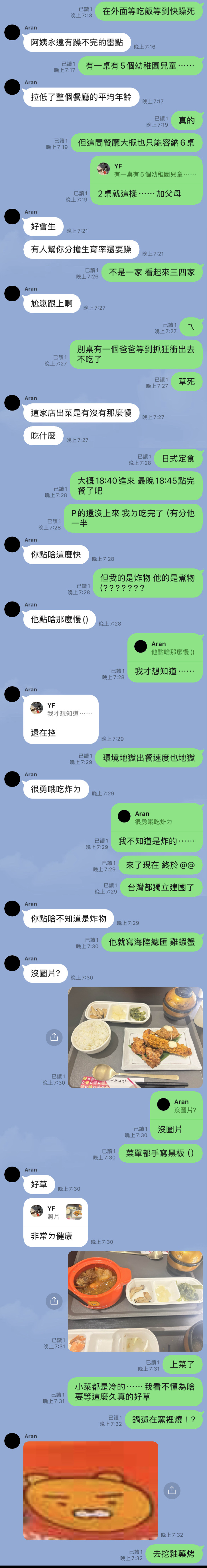Open the fried food set meal photo
This screenshot has width=207, height=1568.
pos(135,1037)
